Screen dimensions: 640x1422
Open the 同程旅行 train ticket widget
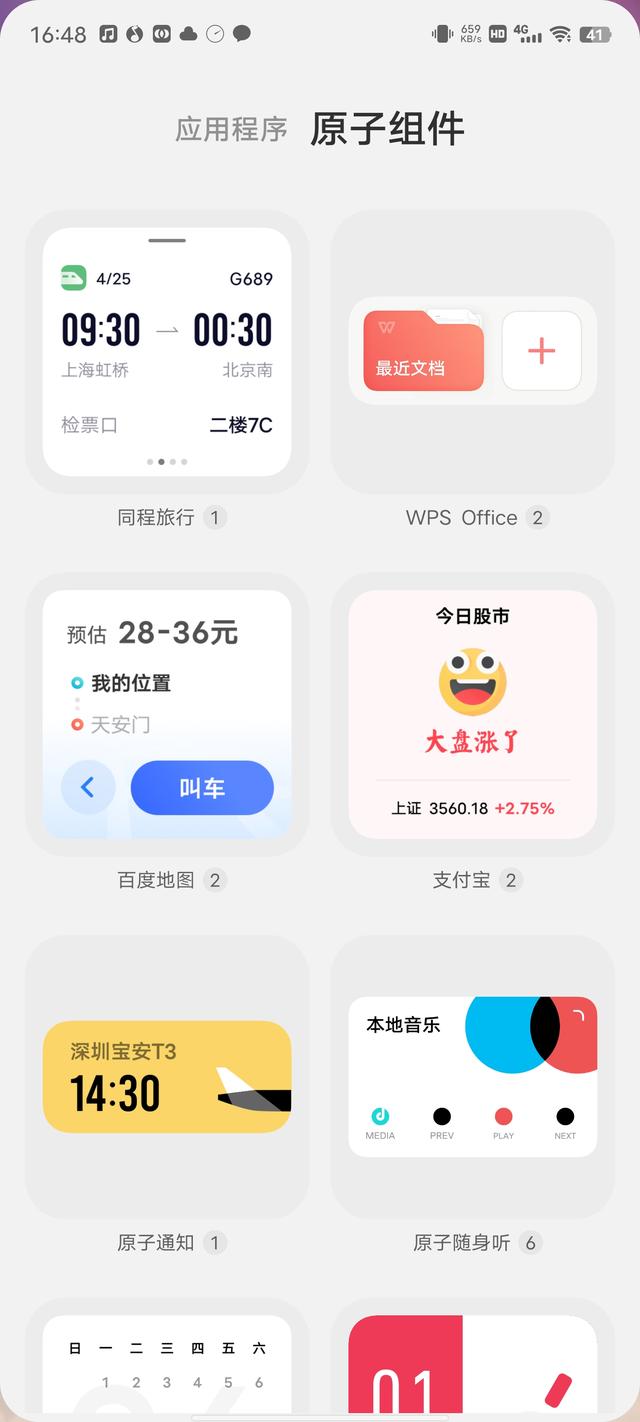coord(167,352)
